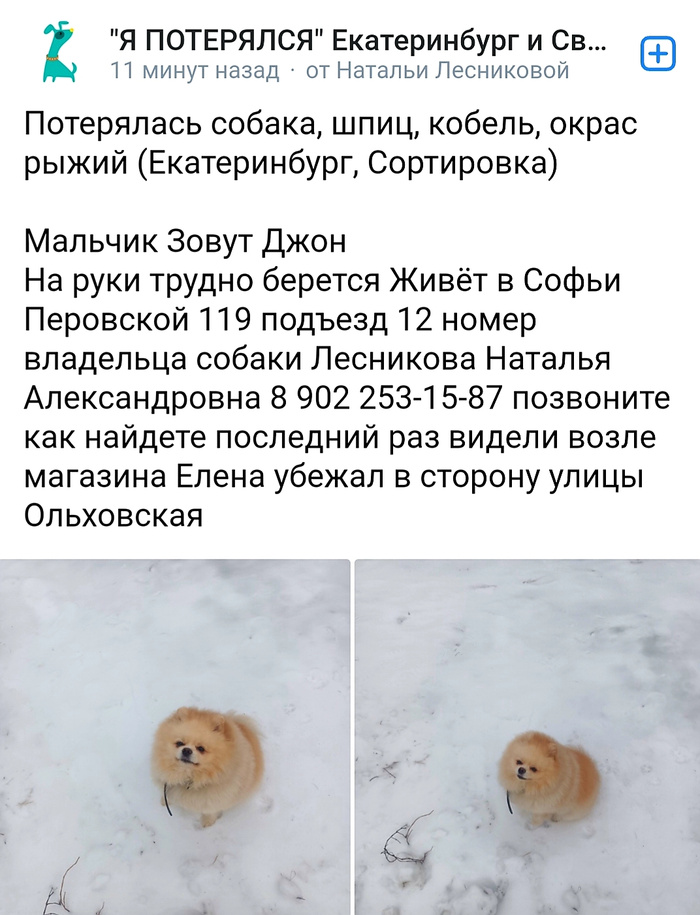Open the "Я ПОТЕРЯЛСЯ" group avatar
The width and height of the screenshot is (700, 915).
(x=59, y=53)
